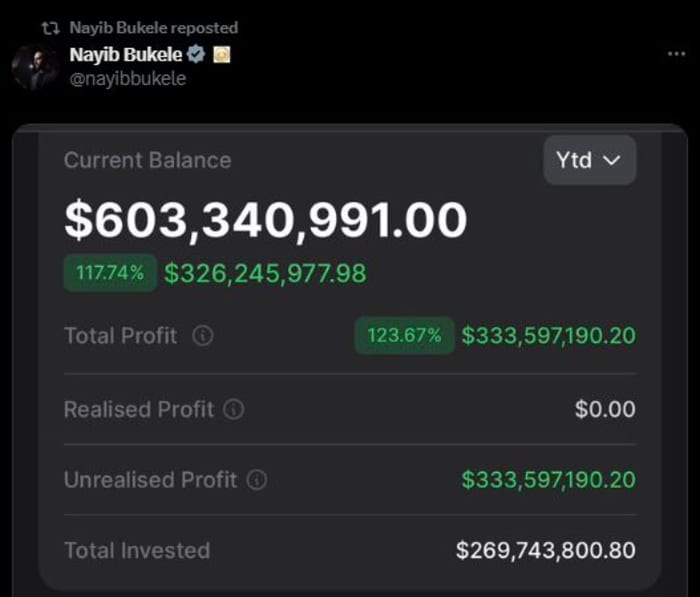Open the @nayibbukele handle

pos(127,77)
